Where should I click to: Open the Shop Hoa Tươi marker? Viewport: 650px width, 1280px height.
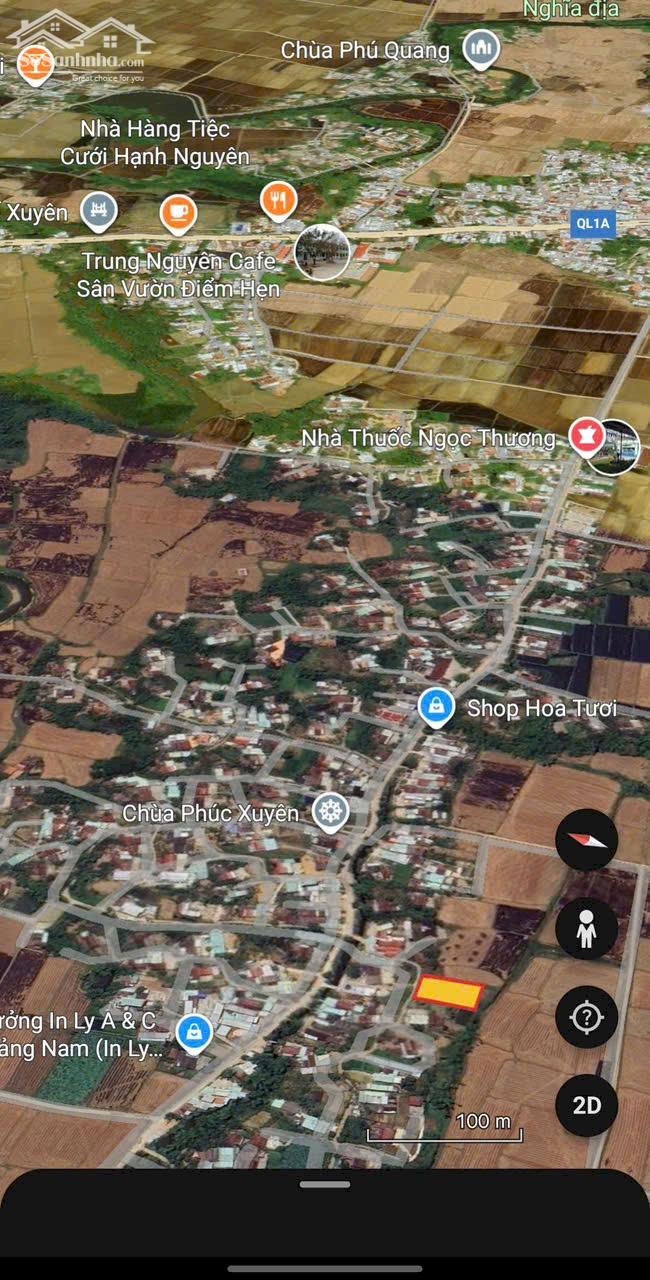436,706
